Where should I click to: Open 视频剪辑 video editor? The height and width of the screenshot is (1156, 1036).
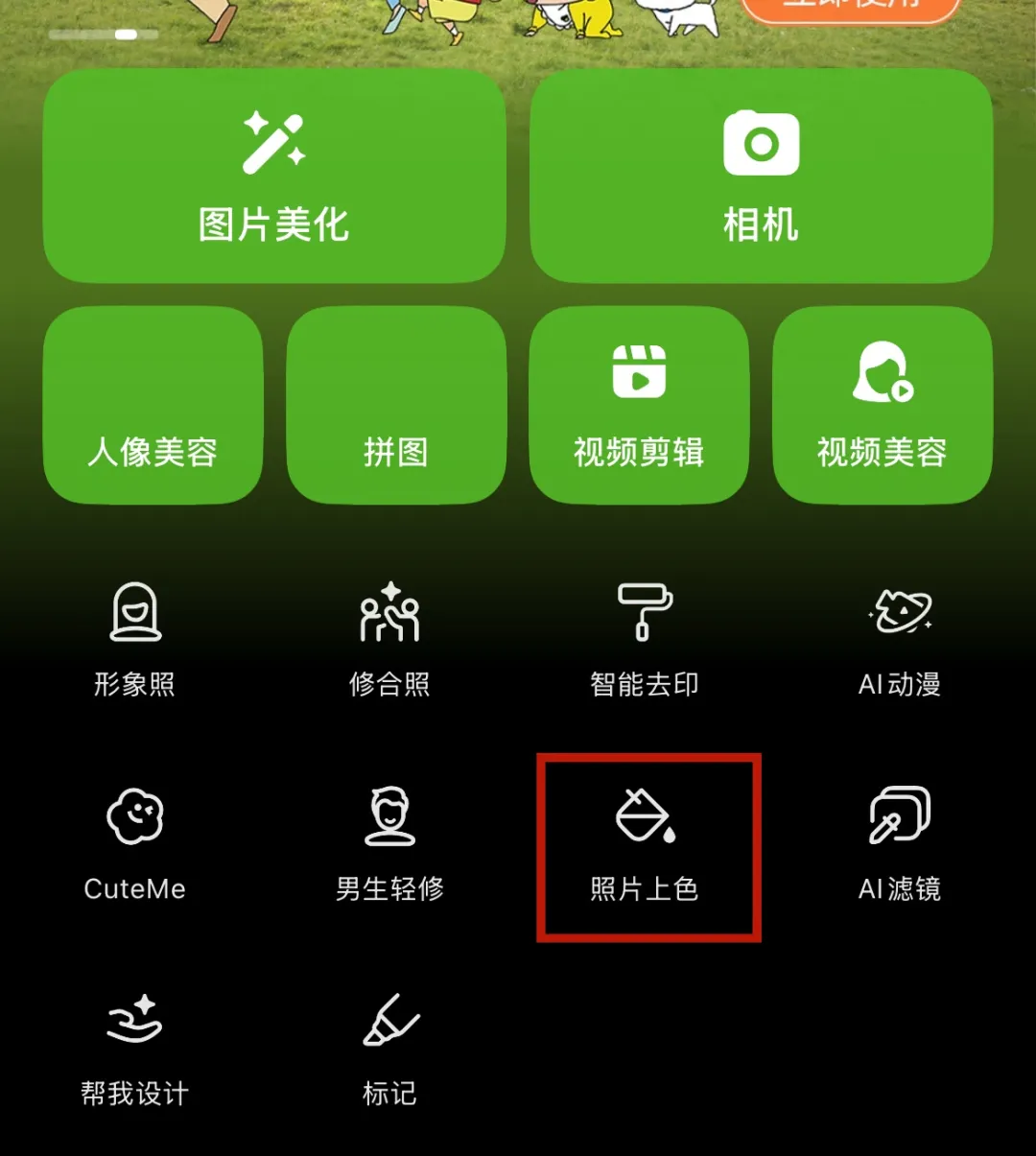(x=639, y=406)
